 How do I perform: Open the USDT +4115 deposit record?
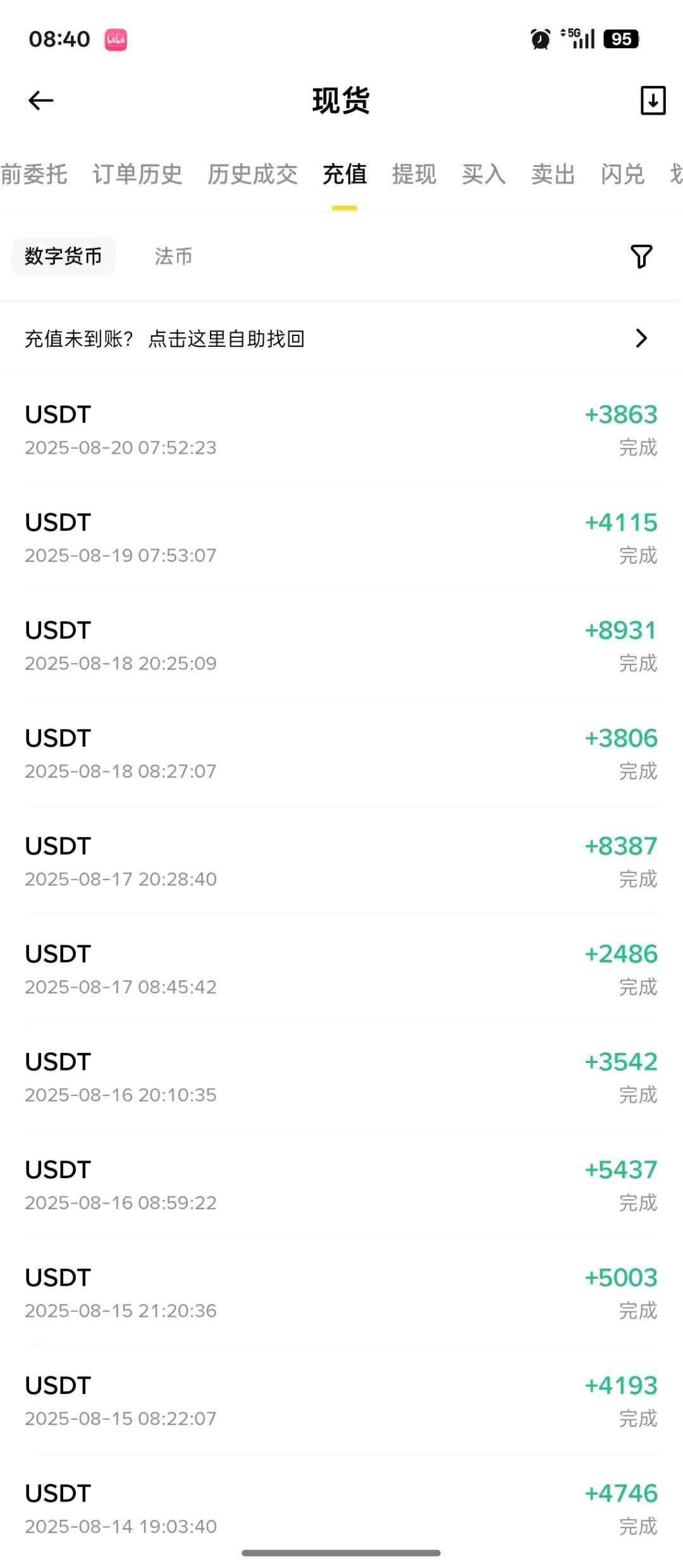(341, 537)
